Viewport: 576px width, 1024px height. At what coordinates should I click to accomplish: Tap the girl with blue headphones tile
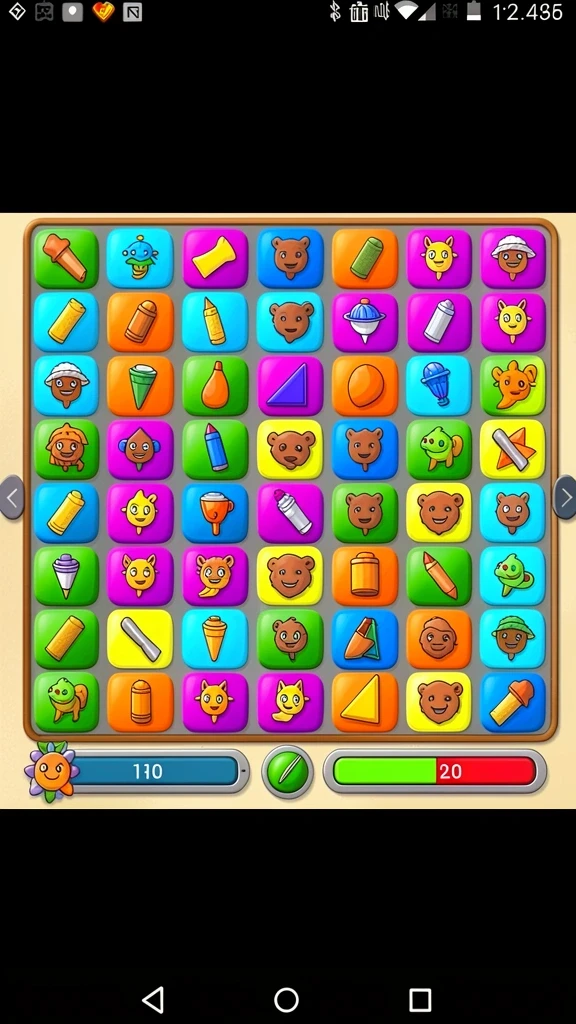[x=140, y=449]
